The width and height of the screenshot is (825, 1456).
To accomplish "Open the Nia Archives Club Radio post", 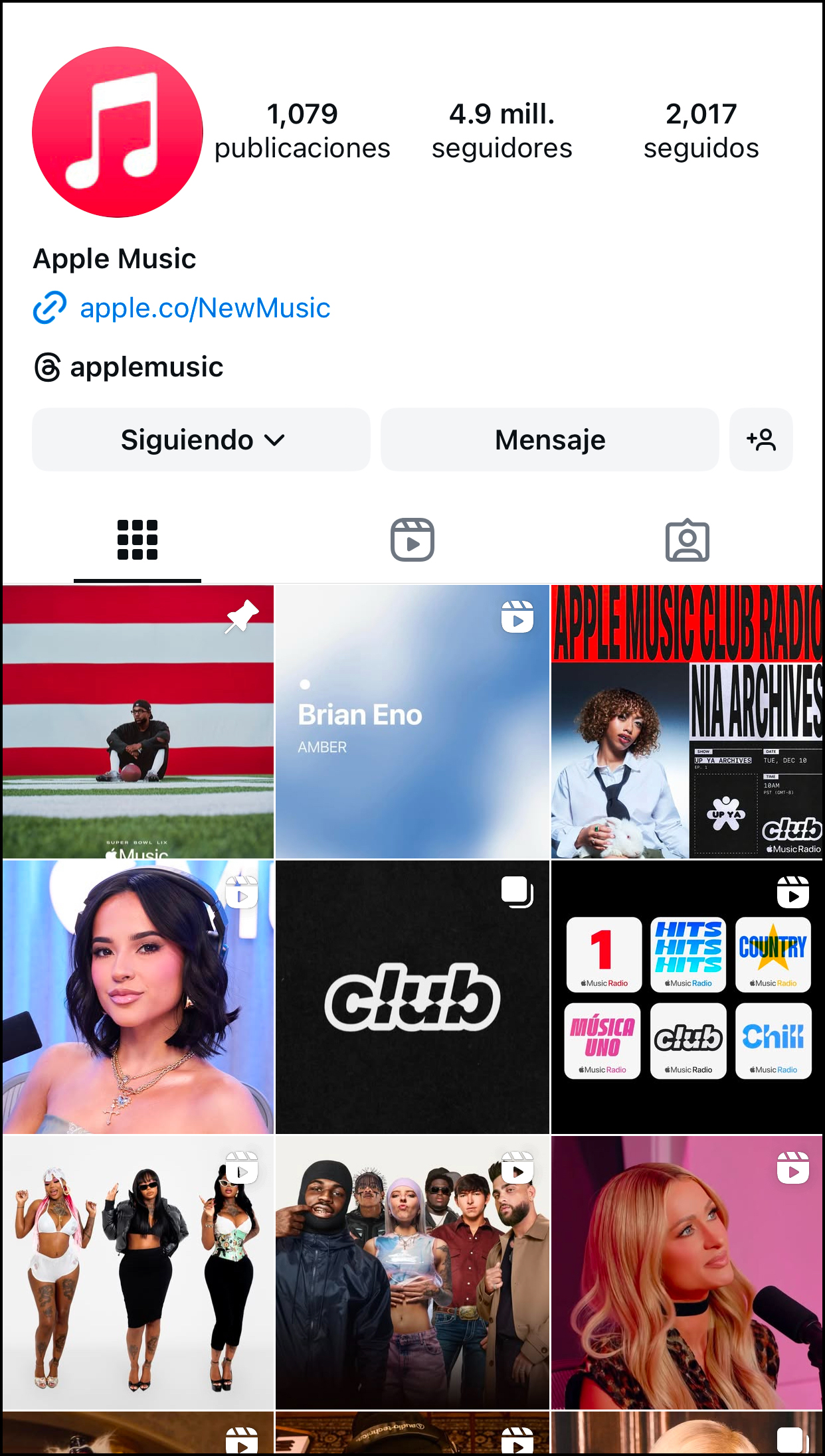I will 687,722.
